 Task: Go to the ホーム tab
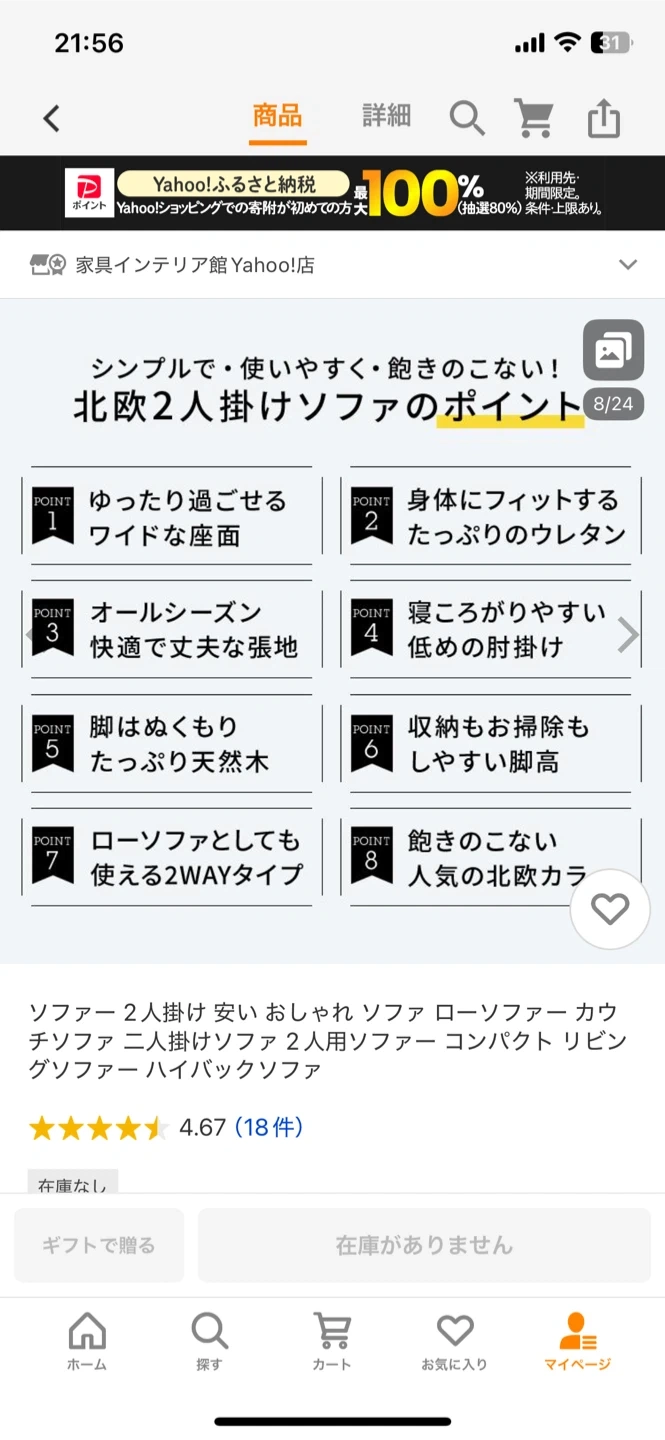click(87, 1342)
